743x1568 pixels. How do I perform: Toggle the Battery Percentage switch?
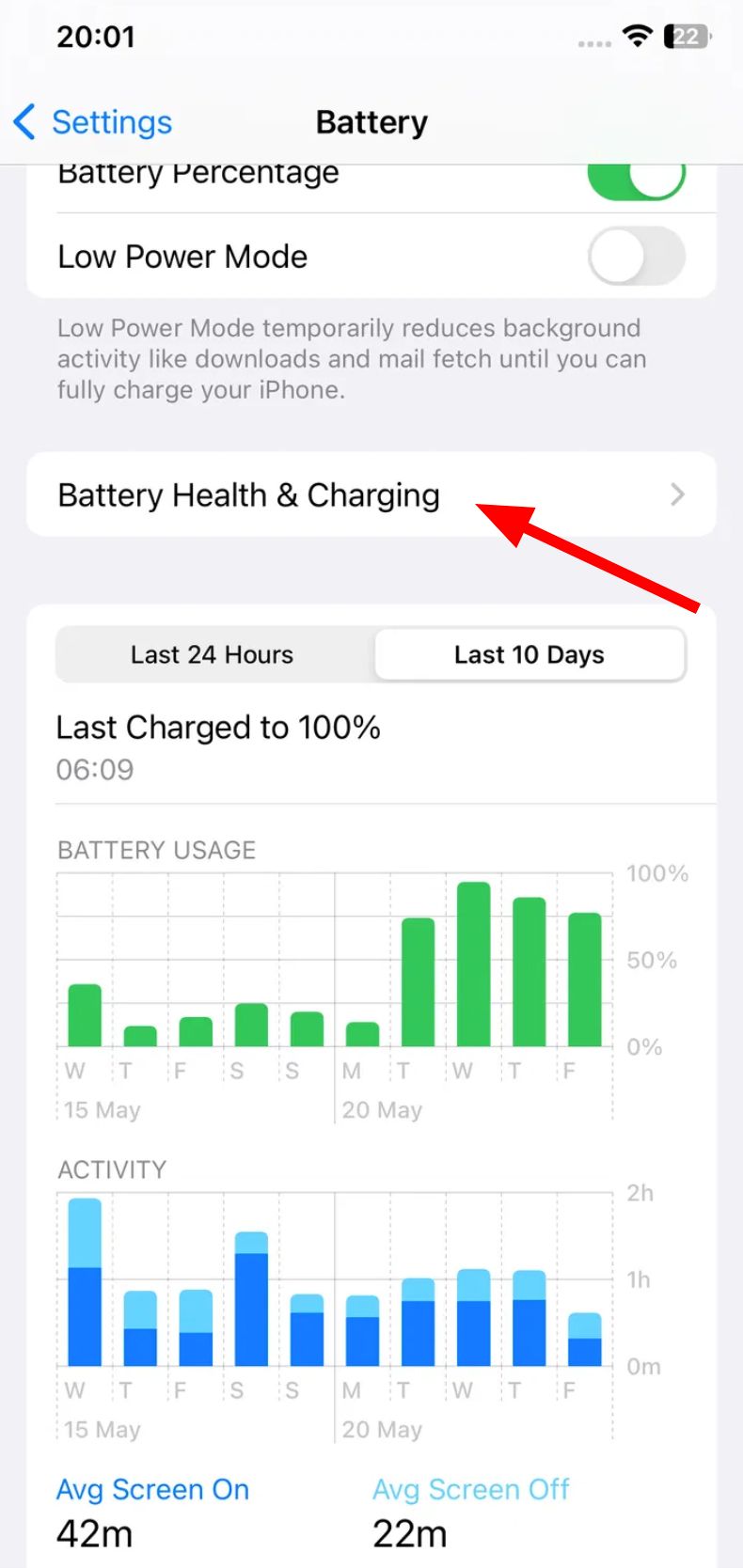(x=636, y=179)
